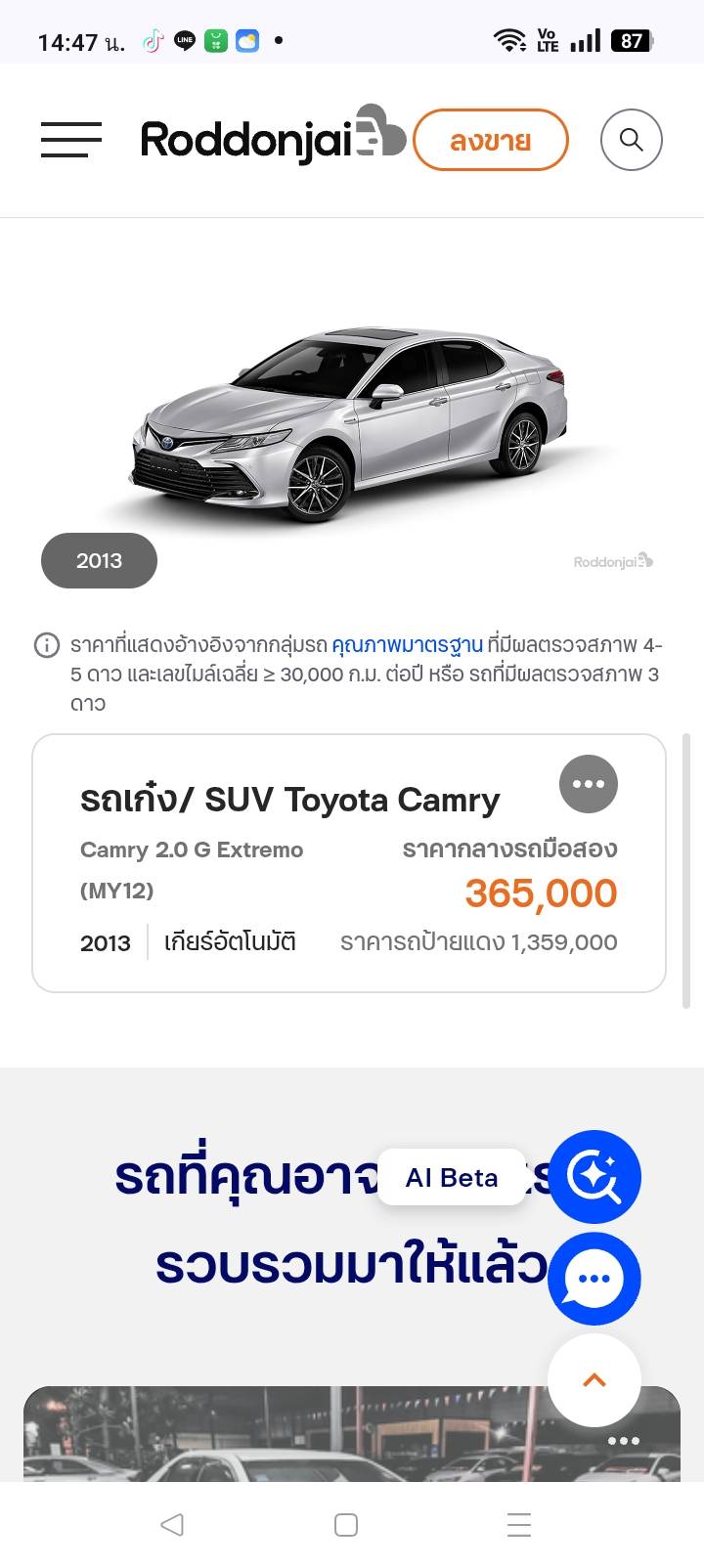
Task: Tap the ลงขาย sell button
Action: pos(490,141)
